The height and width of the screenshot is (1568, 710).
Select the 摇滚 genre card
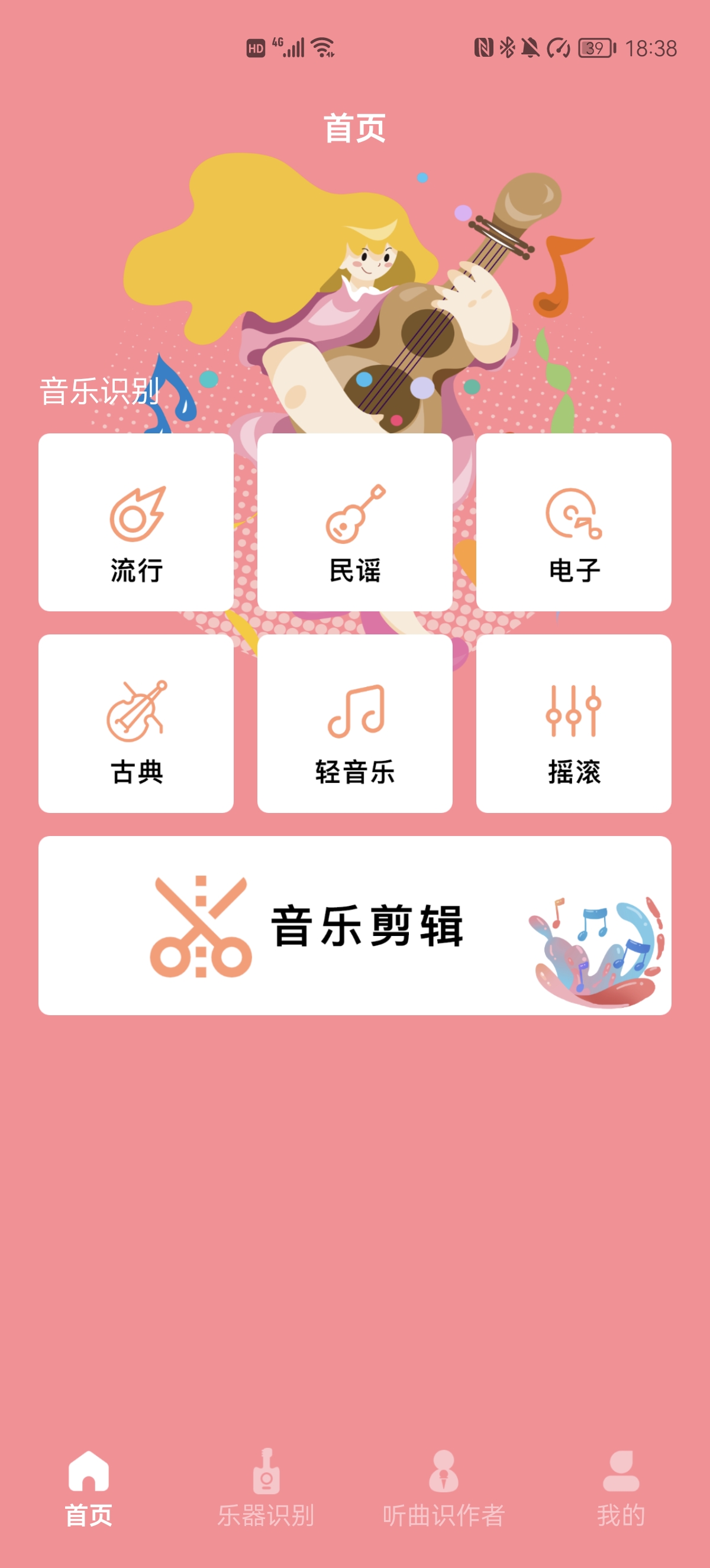[x=573, y=723]
